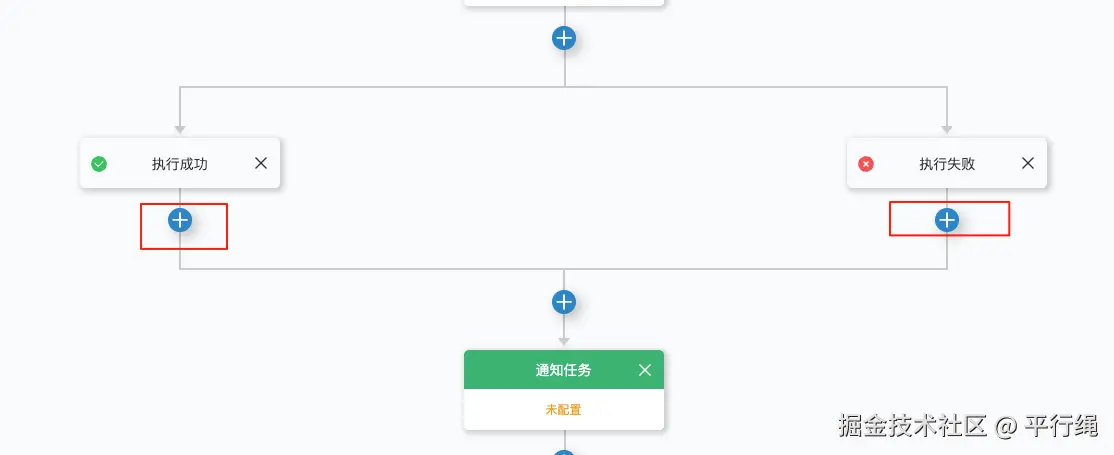Remove the 通知任务 node
The height and width of the screenshot is (455, 1114).
point(645,370)
